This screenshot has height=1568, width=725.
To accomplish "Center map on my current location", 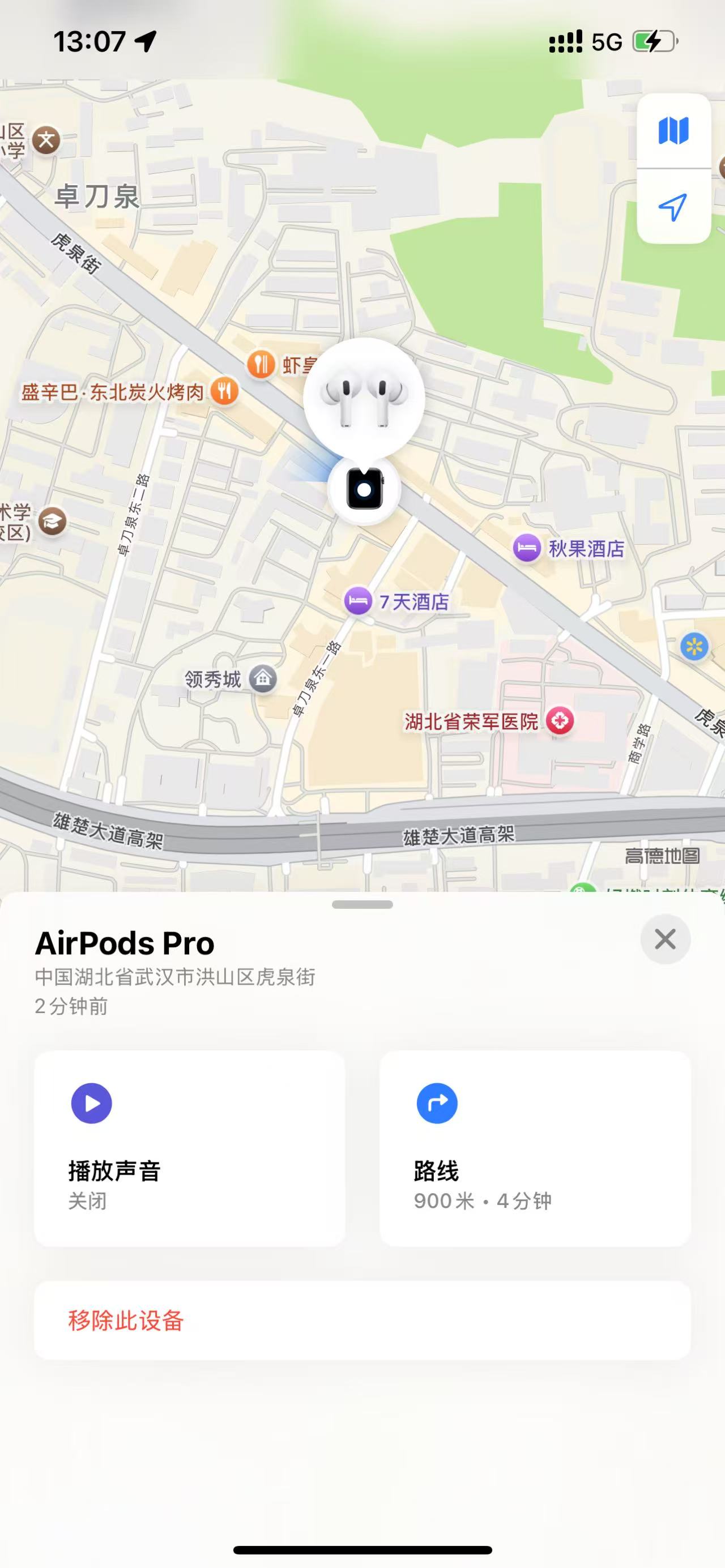I will 673,208.
